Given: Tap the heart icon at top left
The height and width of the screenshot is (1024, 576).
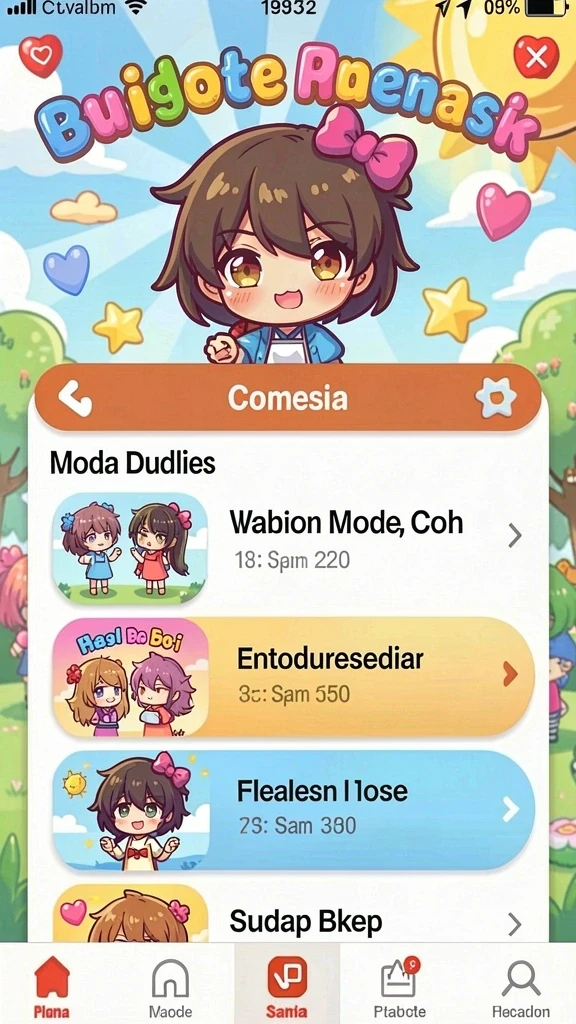Looking at the screenshot, I should pos(40,56).
